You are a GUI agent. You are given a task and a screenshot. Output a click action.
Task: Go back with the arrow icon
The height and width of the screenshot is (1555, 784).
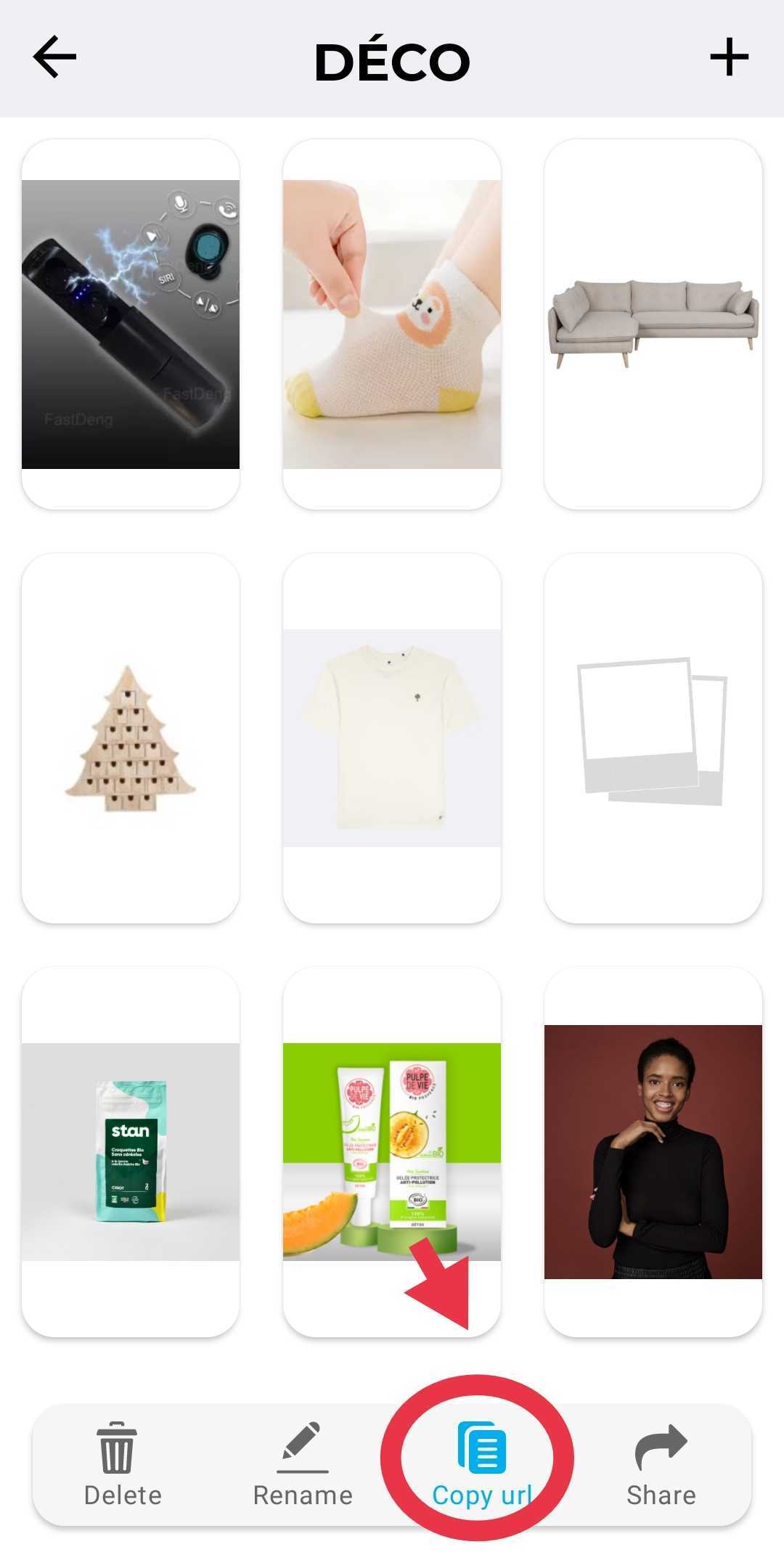54,57
